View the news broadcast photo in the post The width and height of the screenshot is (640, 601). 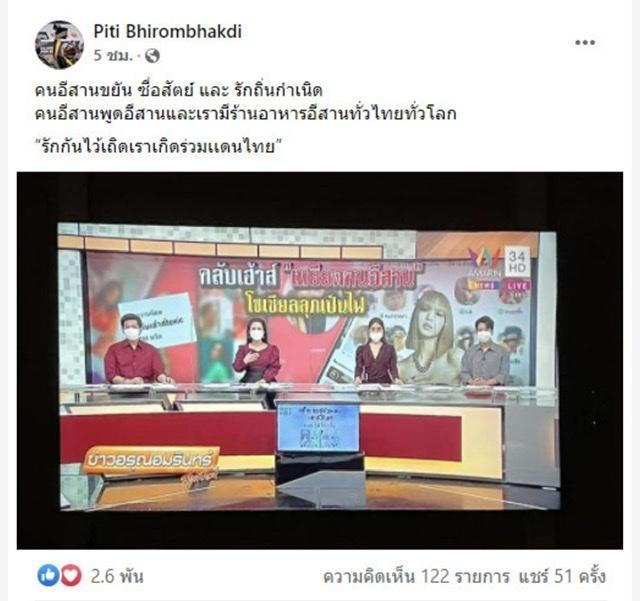click(320, 360)
